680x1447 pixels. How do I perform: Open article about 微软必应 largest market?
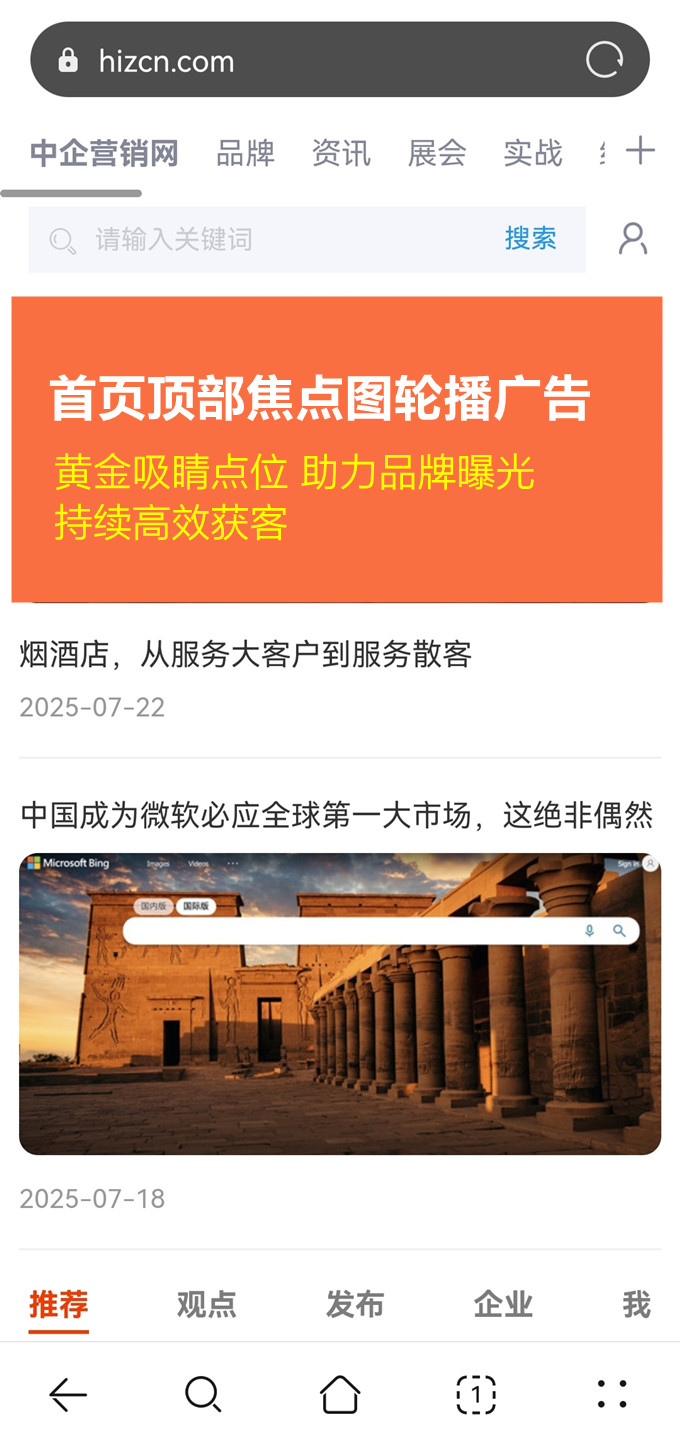[x=337, y=816]
